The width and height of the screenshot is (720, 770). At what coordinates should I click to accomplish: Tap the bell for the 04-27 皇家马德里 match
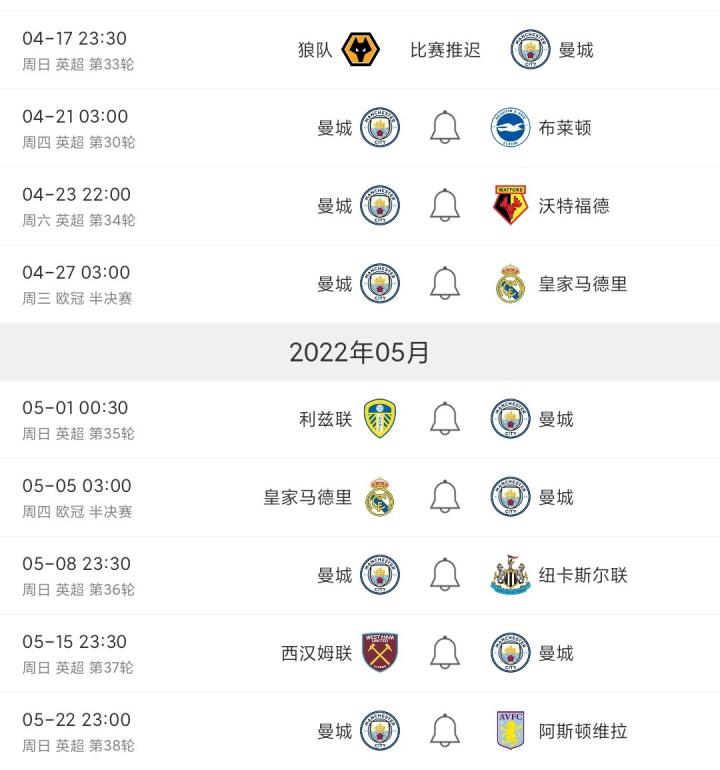[445, 284]
